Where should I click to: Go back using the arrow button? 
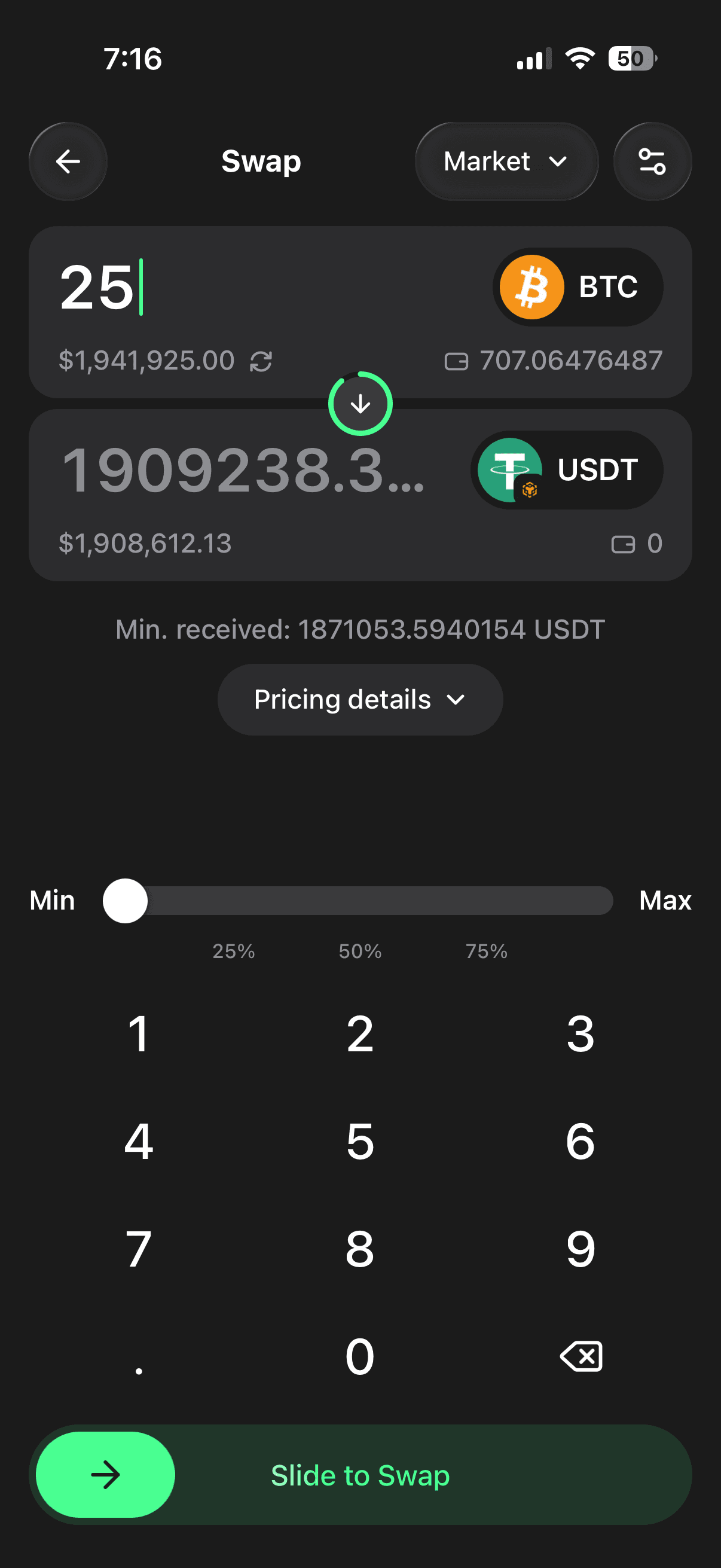[x=68, y=161]
